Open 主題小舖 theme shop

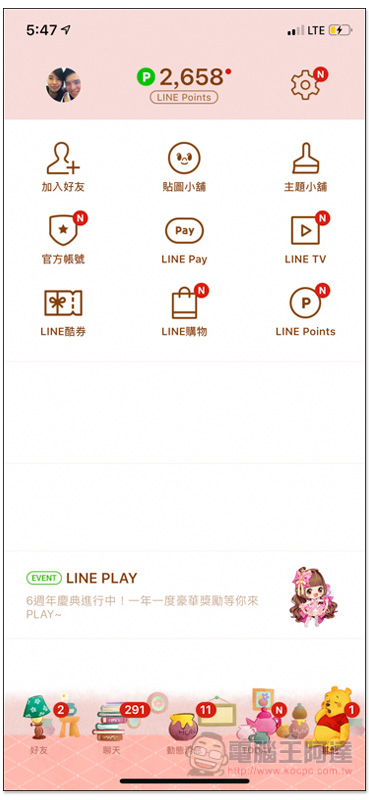(305, 167)
